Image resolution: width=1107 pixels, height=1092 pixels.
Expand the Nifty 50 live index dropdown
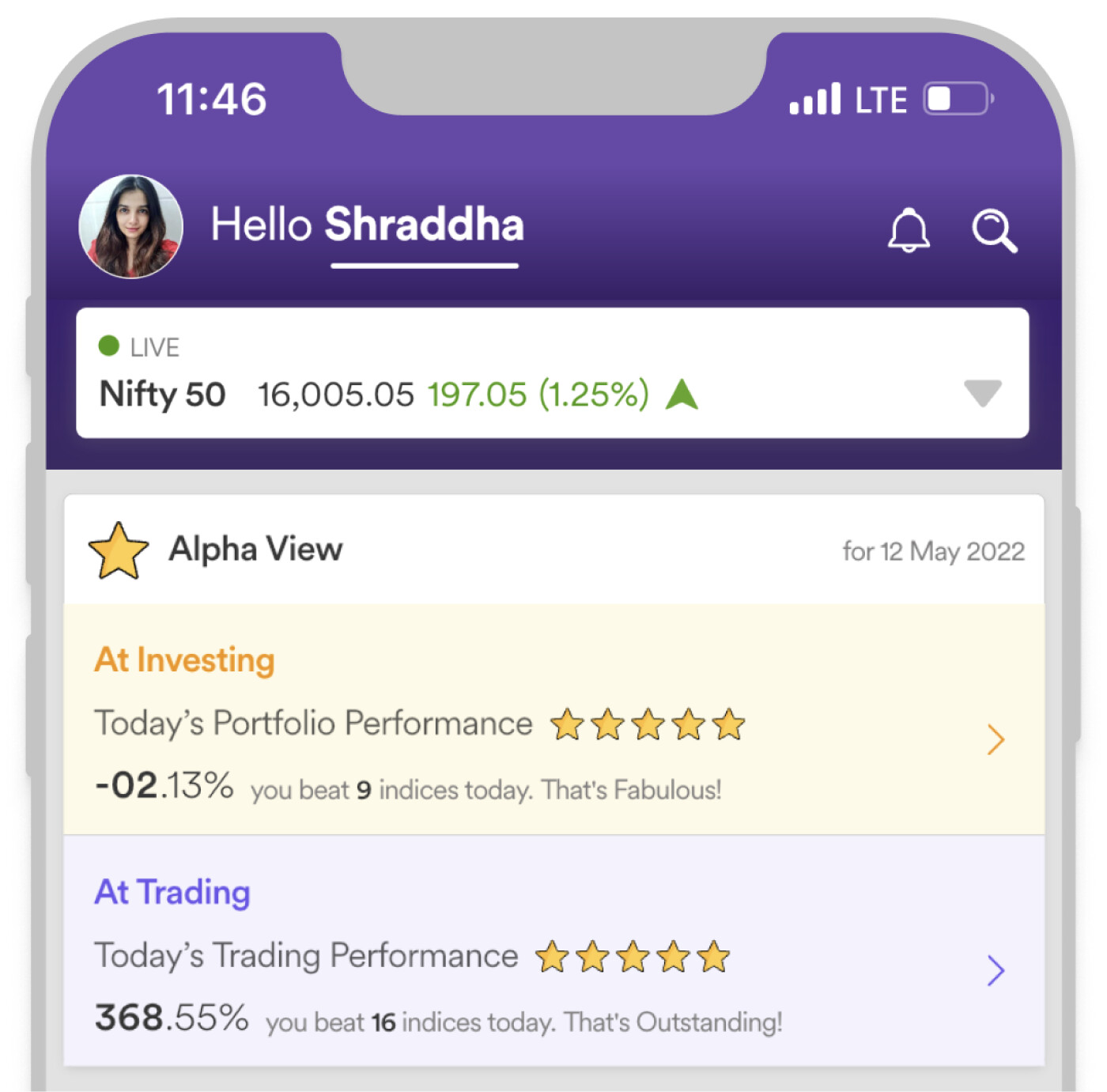(982, 393)
